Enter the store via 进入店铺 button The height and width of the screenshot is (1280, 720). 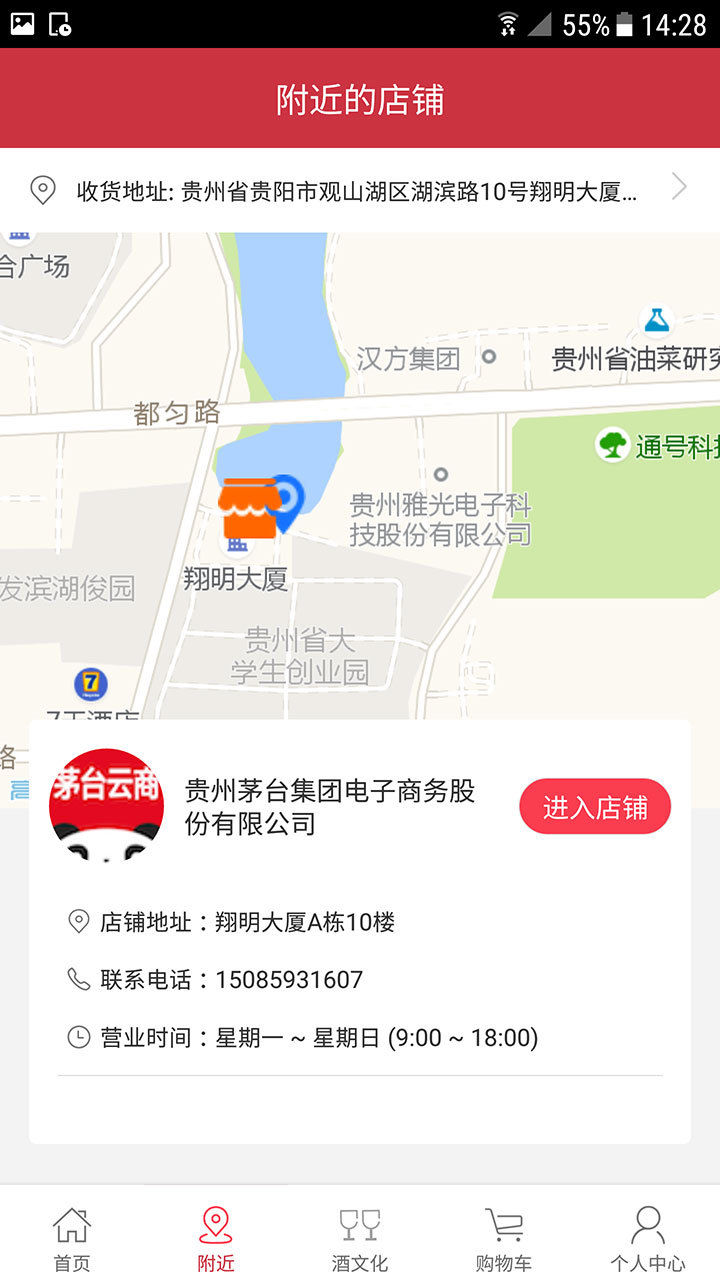coord(595,807)
